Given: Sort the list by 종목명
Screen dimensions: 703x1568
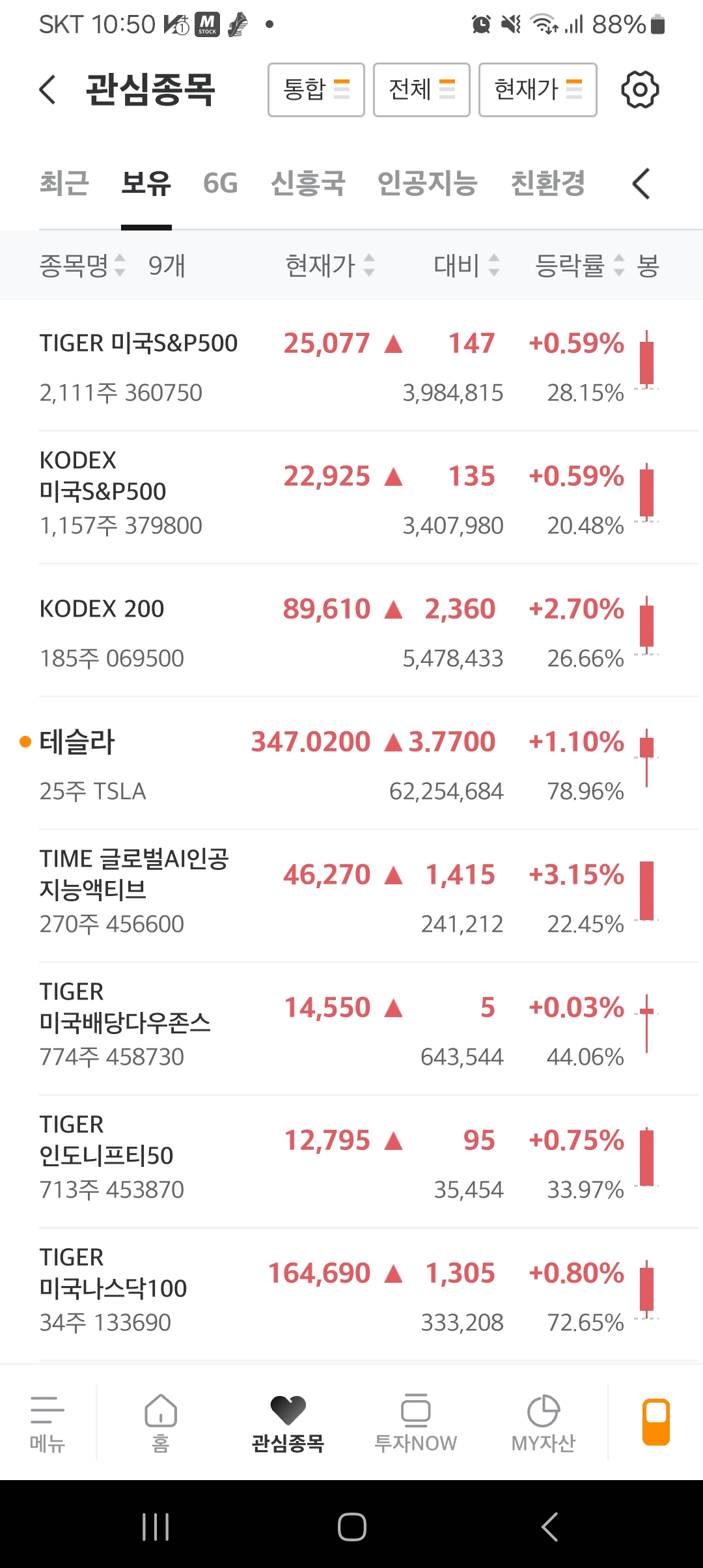Looking at the screenshot, I should click(81, 266).
